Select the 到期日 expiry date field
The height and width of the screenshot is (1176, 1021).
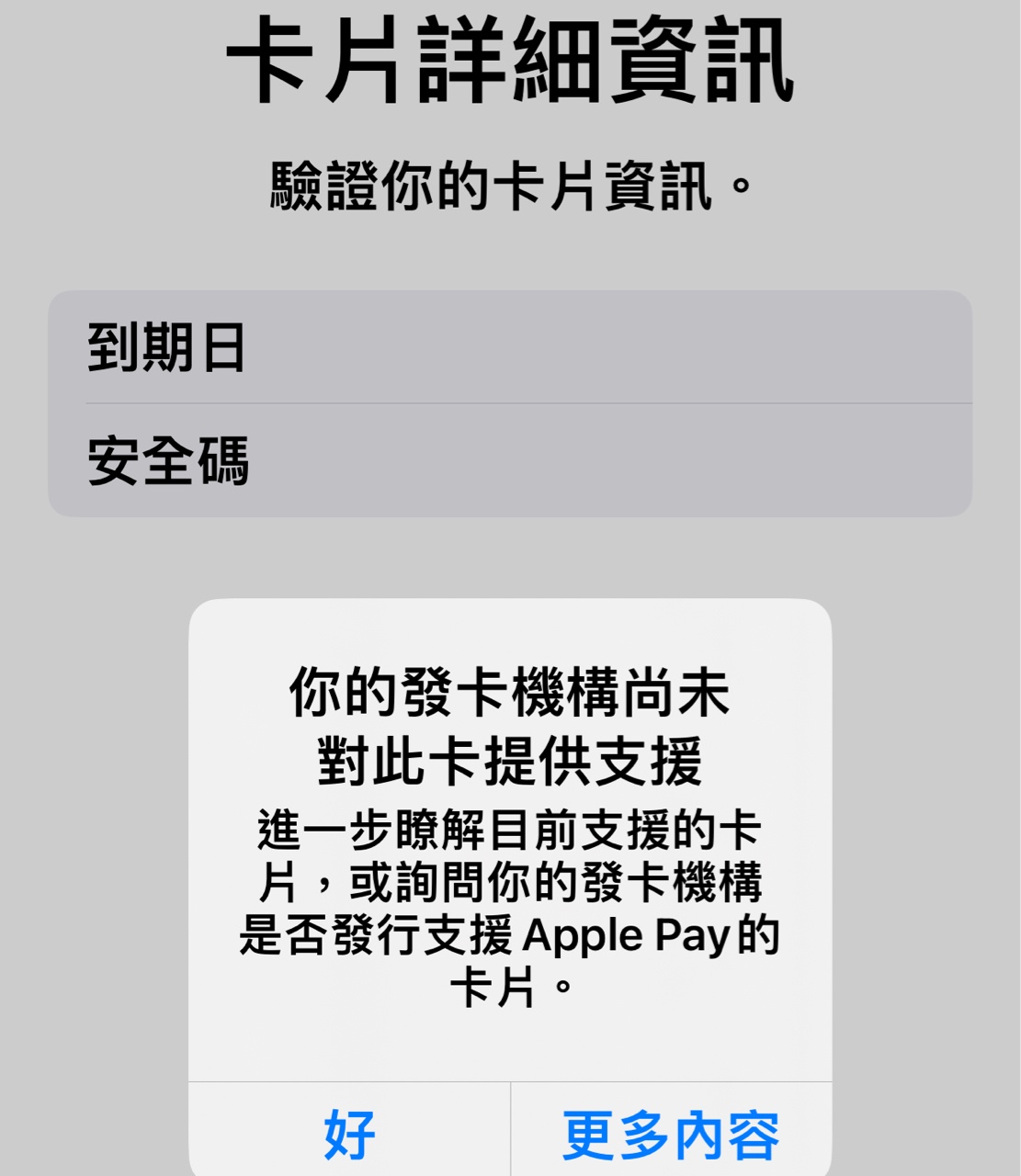[x=510, y=348]
